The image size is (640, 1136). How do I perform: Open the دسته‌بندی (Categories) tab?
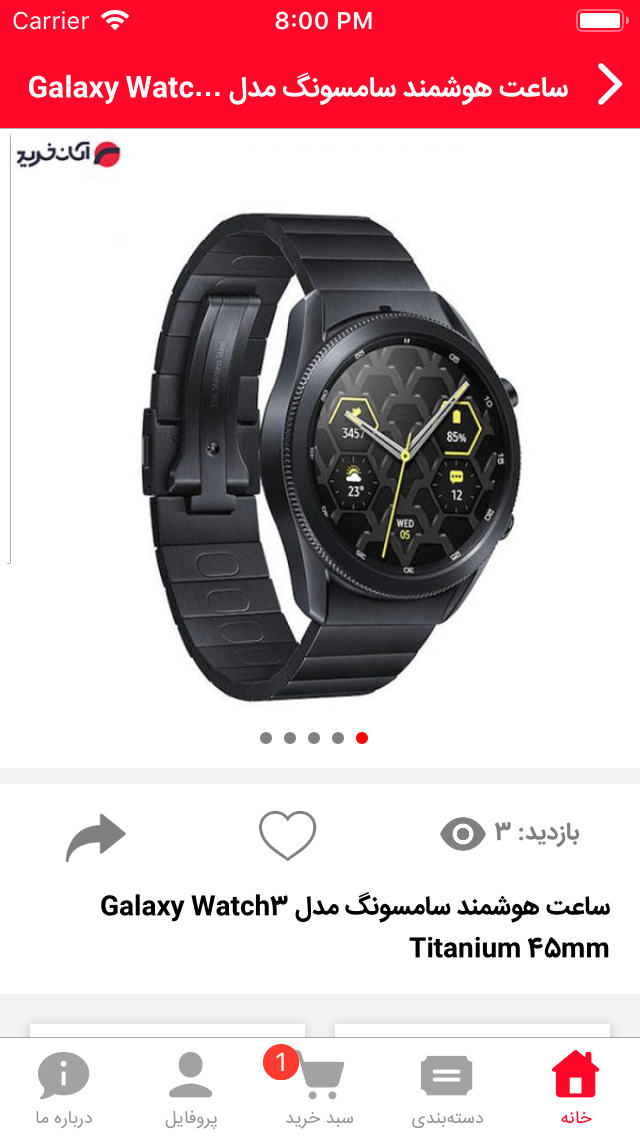(447, 1088)
